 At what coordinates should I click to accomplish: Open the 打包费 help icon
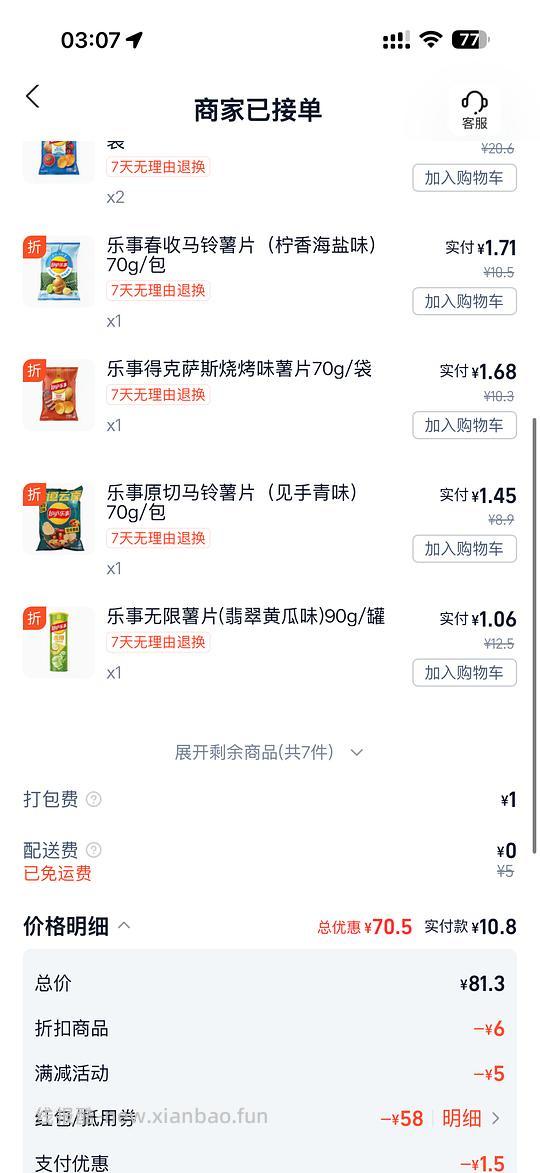(x=93, y=799)
